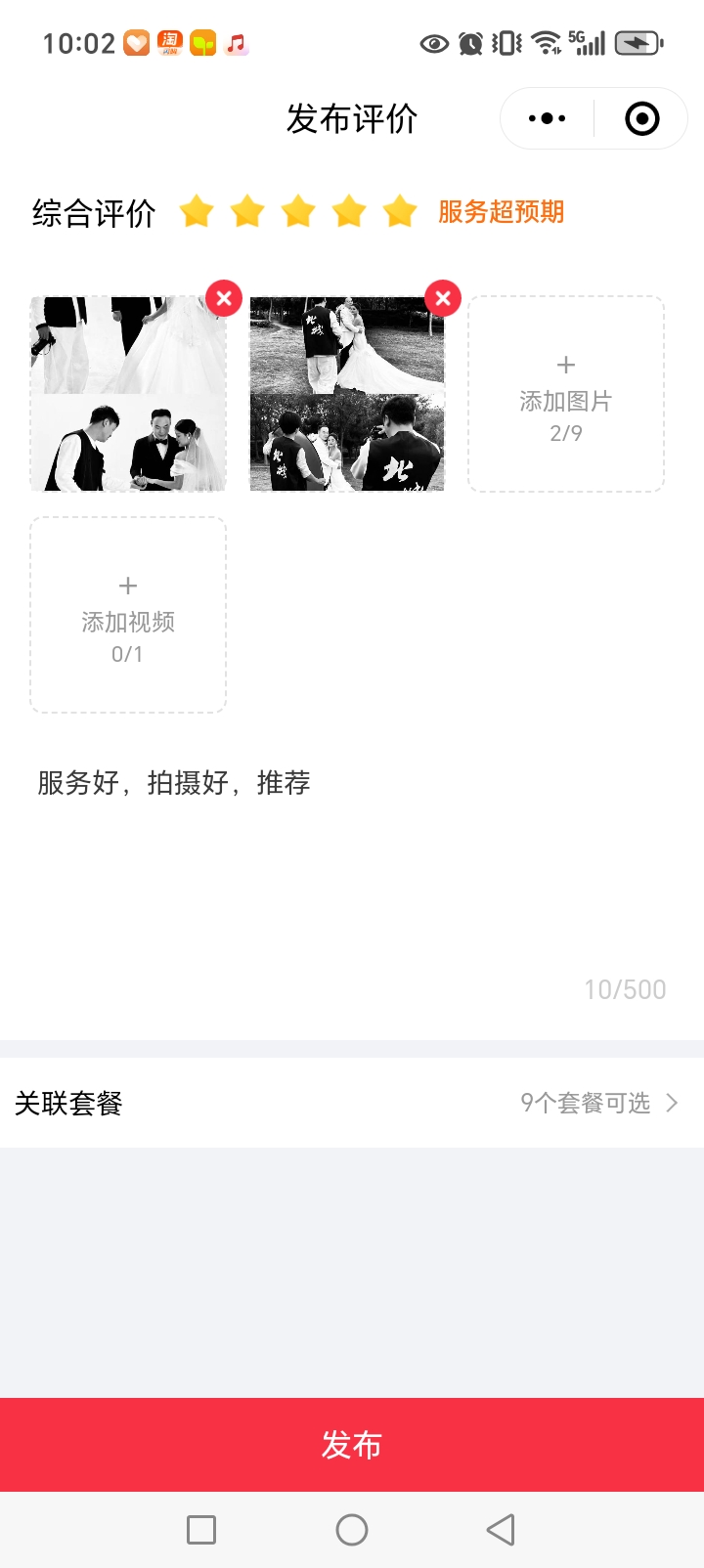Image resolution: width=704 pixels, height=1568 pixels.
Task: Open the second uploaded photo preview
Action: click(347, 394)
